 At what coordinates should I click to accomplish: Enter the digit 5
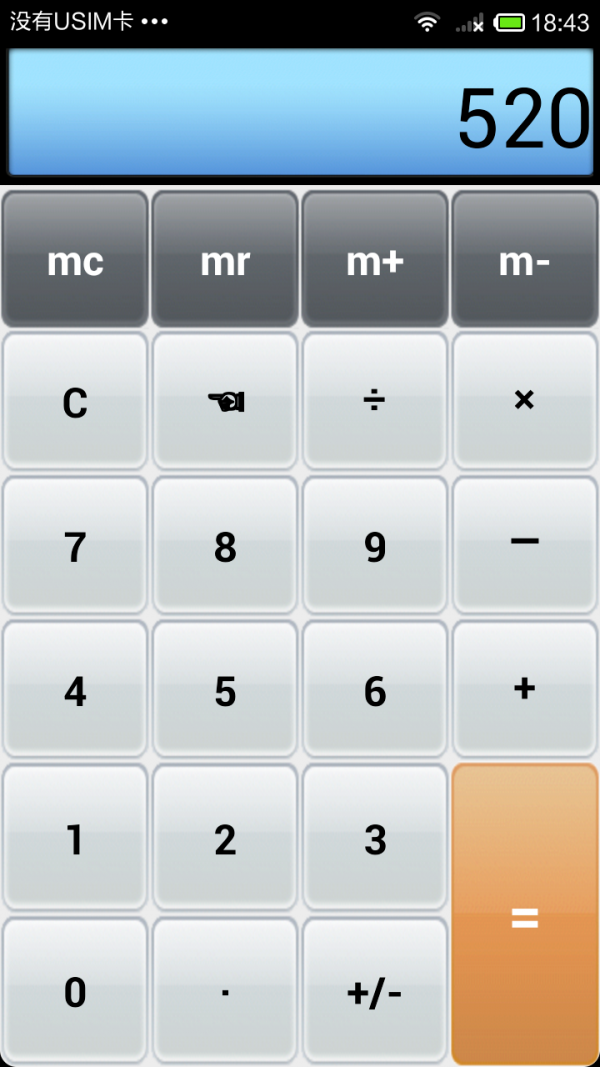point(225,689)
